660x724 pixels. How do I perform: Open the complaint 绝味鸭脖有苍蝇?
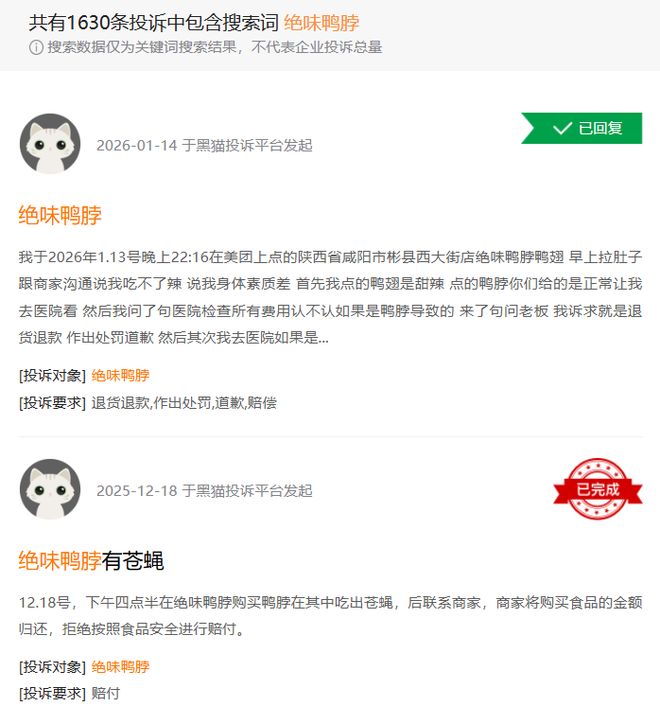[91, 560]
